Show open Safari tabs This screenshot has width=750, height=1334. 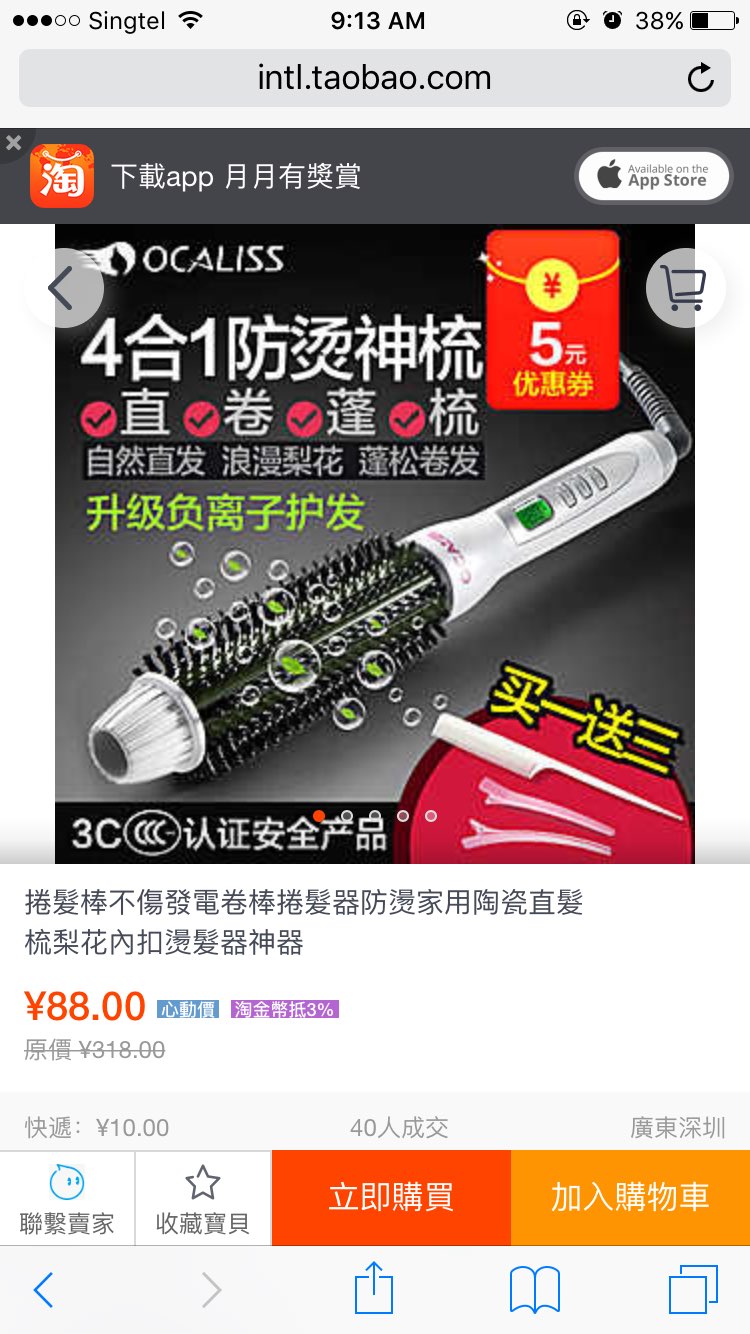pos(693,1290)
